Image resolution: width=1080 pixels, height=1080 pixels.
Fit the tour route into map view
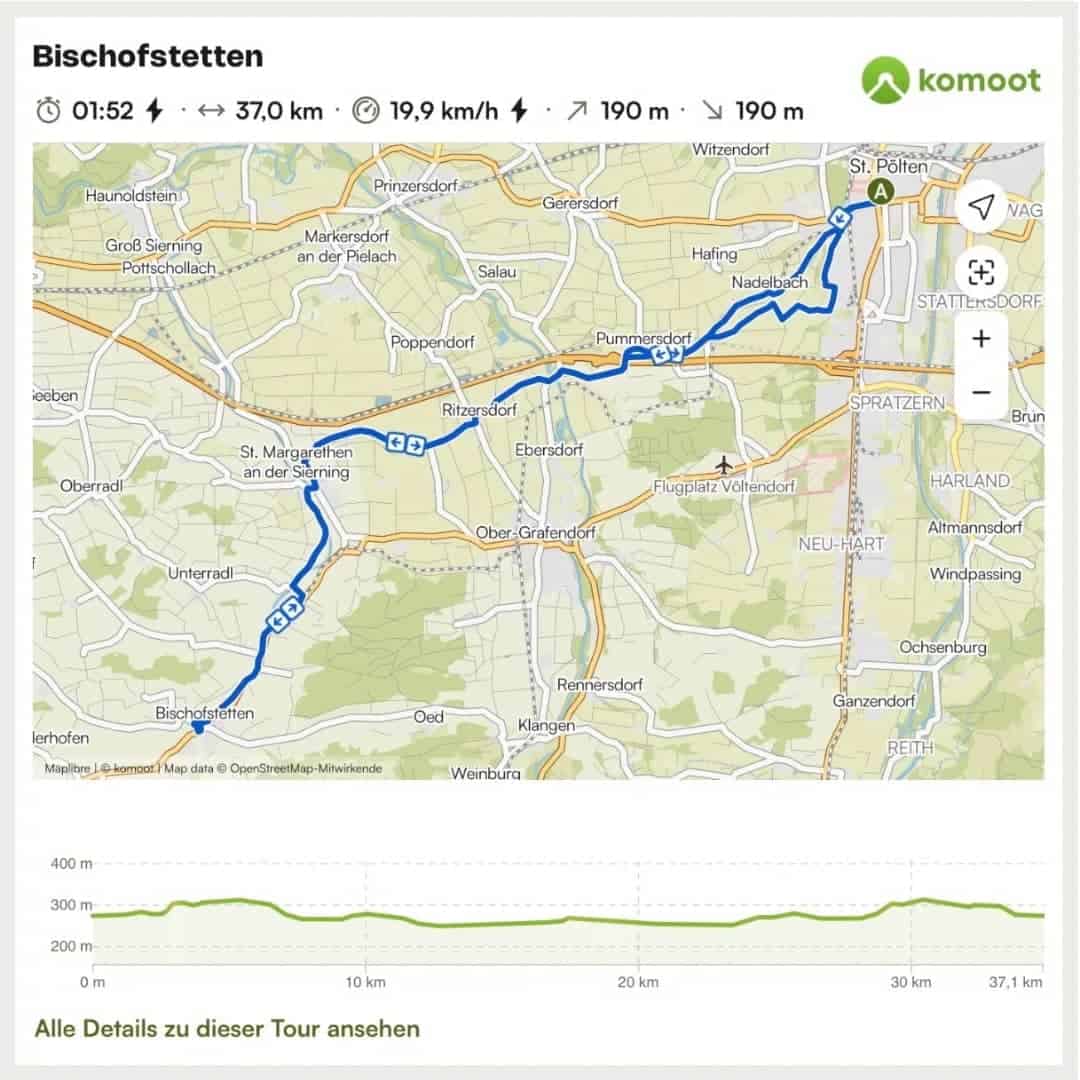[981, 272]
